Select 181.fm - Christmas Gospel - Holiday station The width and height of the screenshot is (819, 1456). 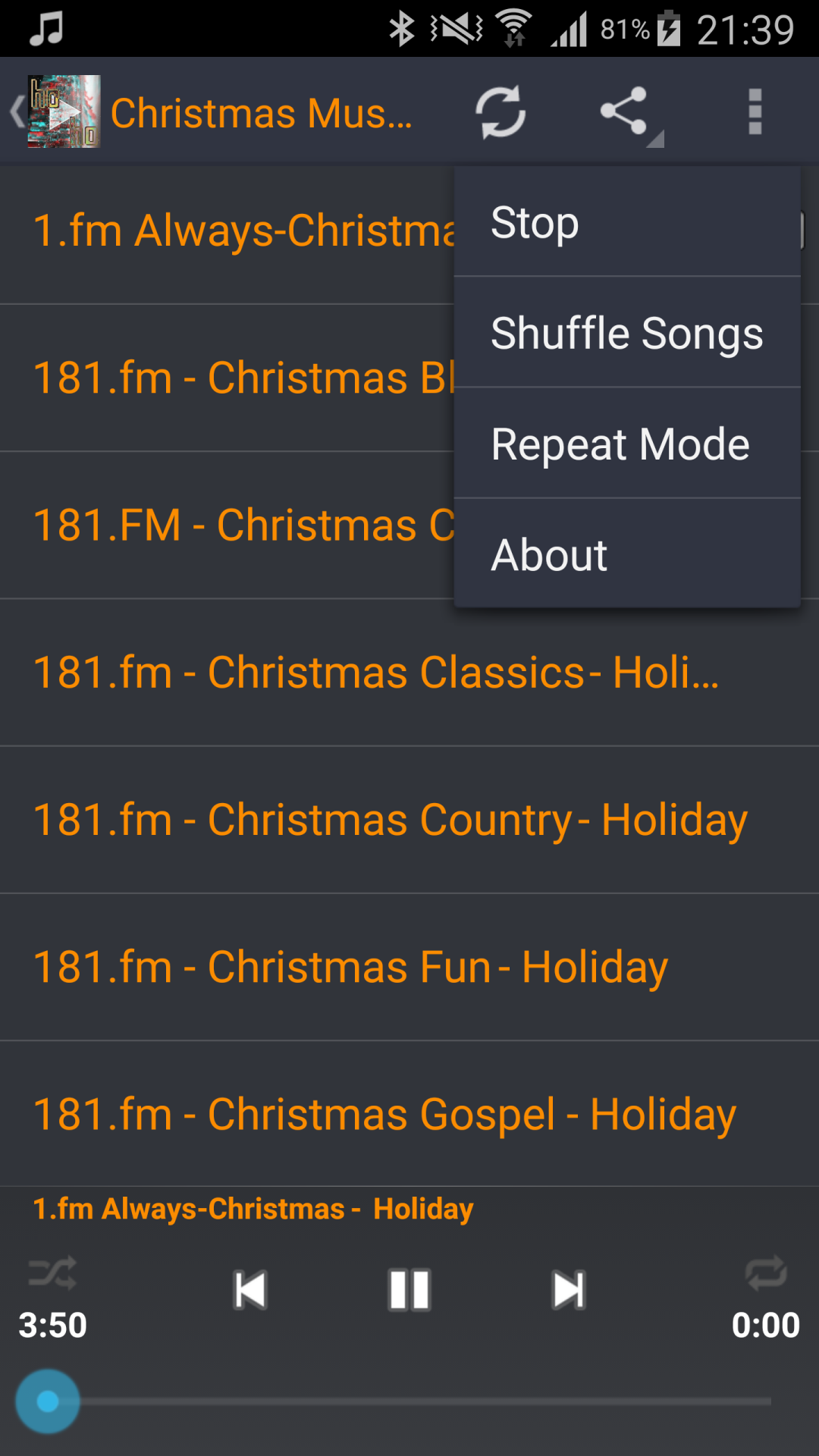(x=383, y=1112)
